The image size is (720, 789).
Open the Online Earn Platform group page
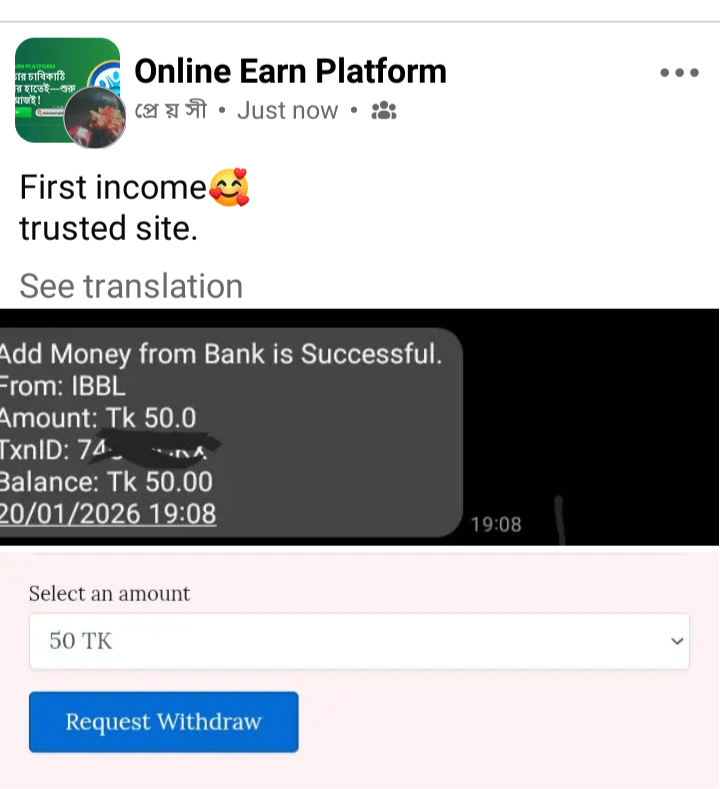(x=290, y=71)
